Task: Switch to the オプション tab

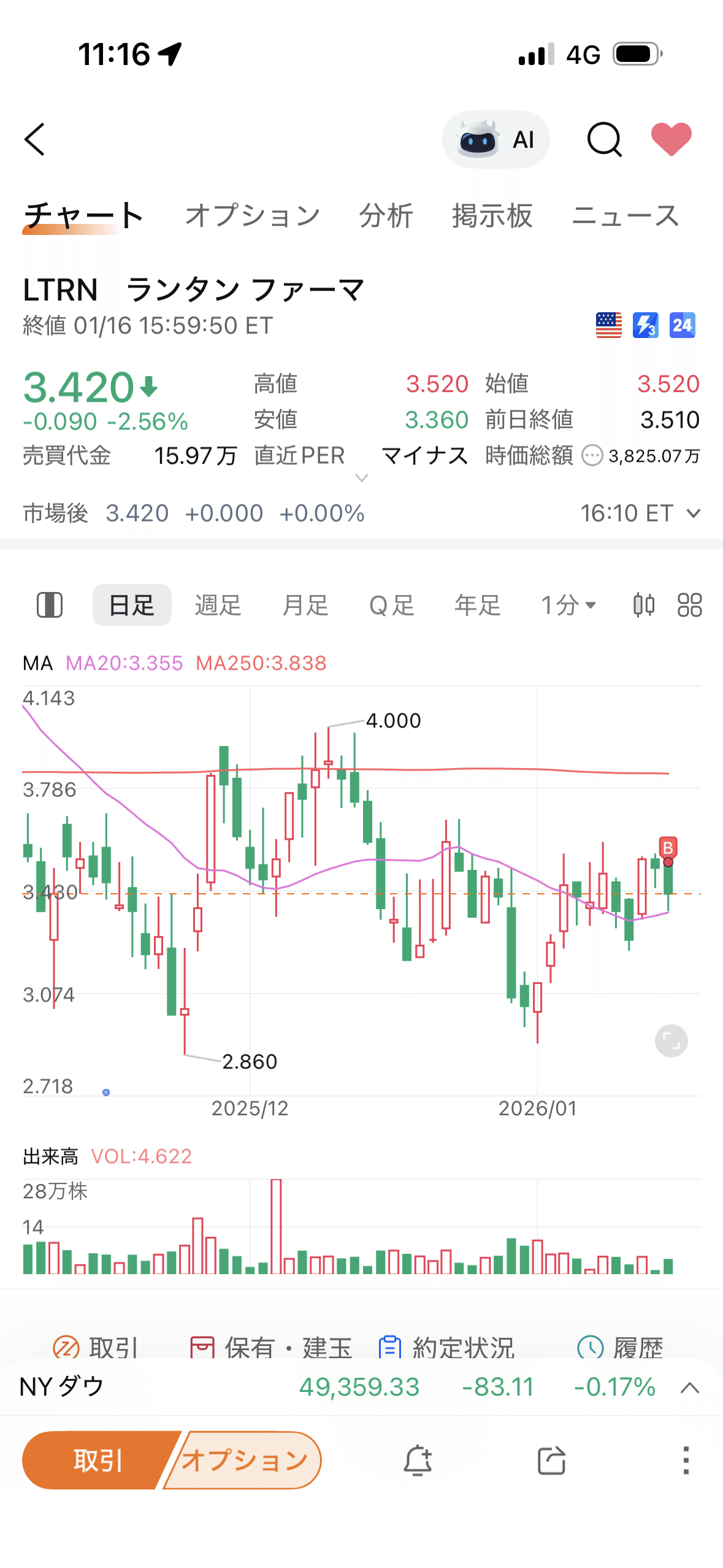Action: tap(253, 216)
